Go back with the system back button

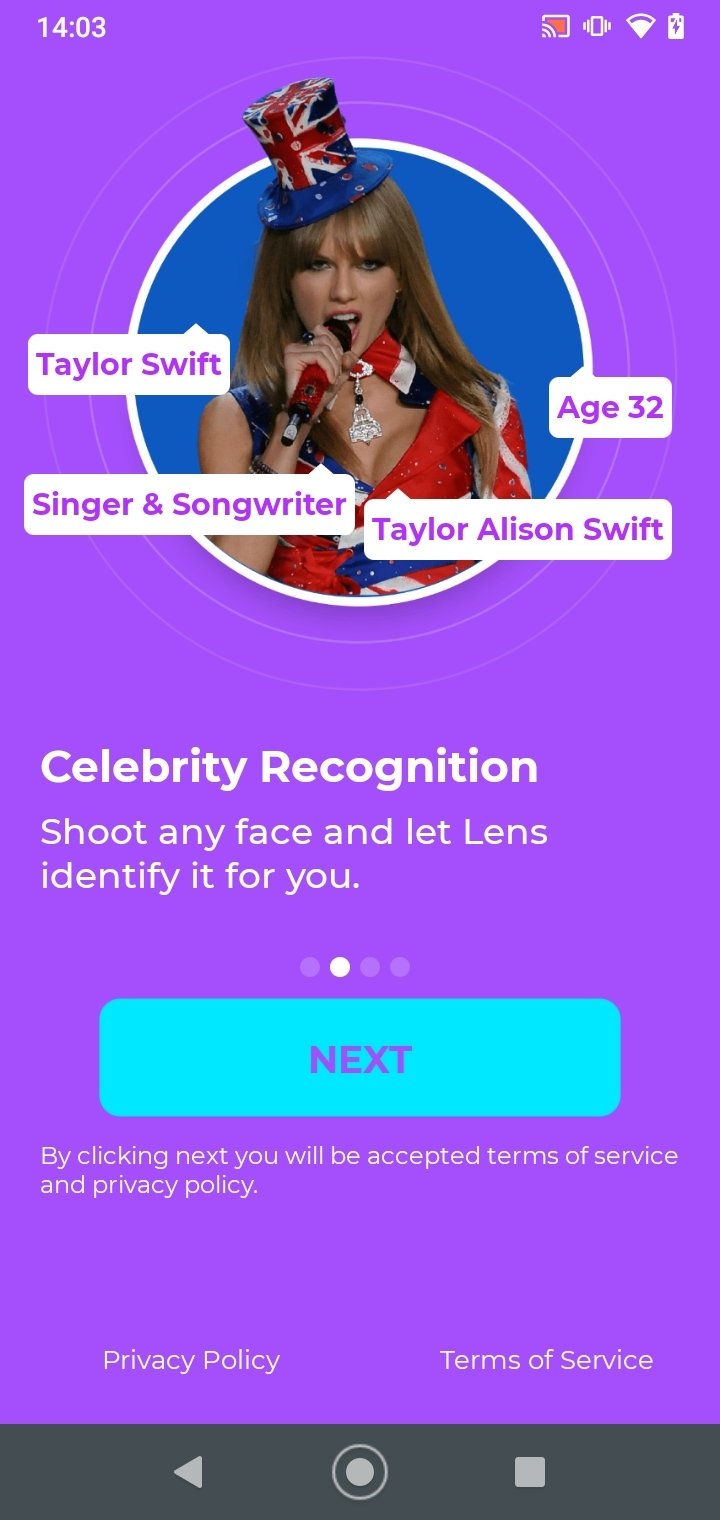[x=188, y=1472]
